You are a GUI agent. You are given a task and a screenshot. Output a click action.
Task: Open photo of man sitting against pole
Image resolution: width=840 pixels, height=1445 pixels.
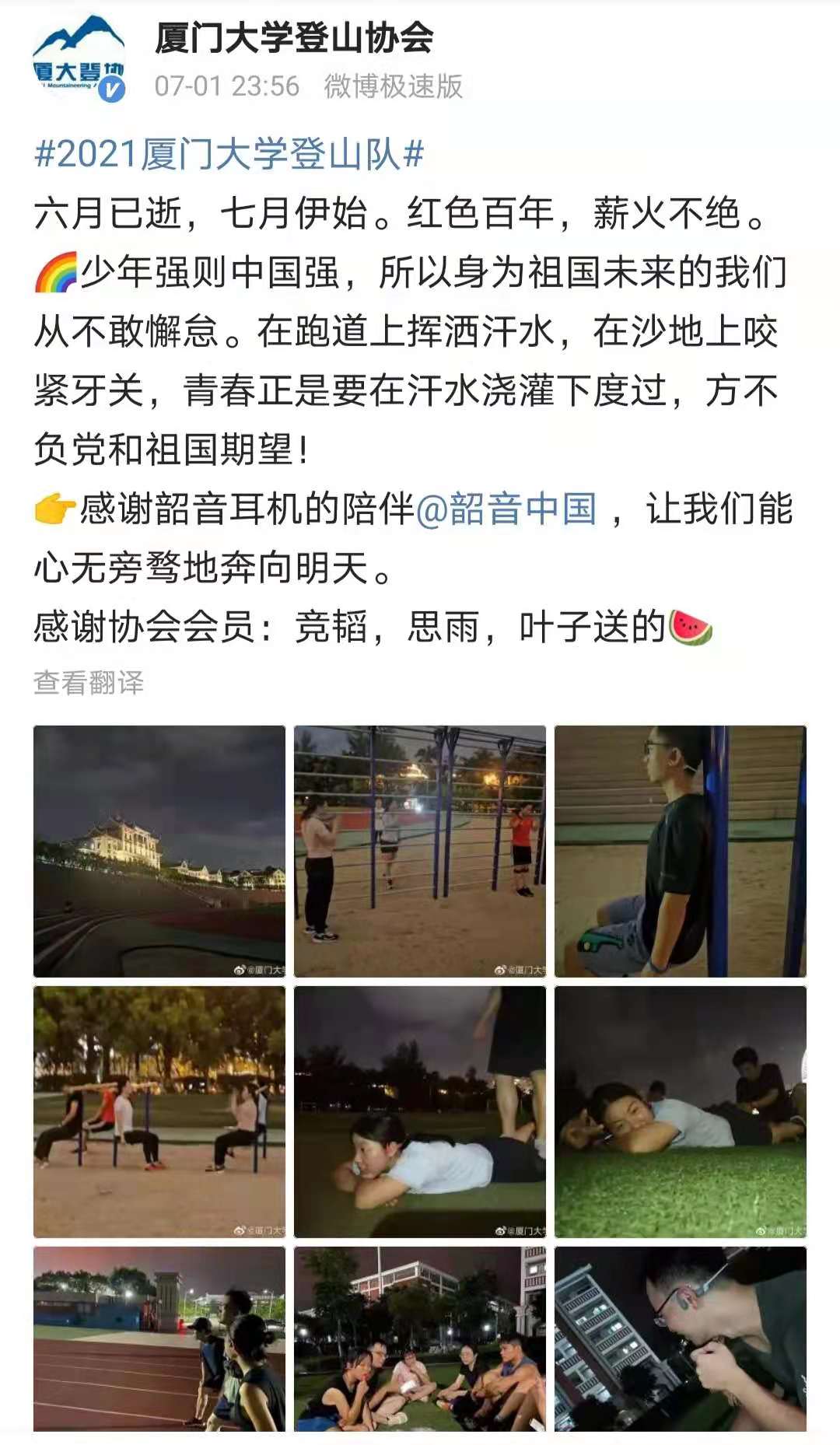681,851
